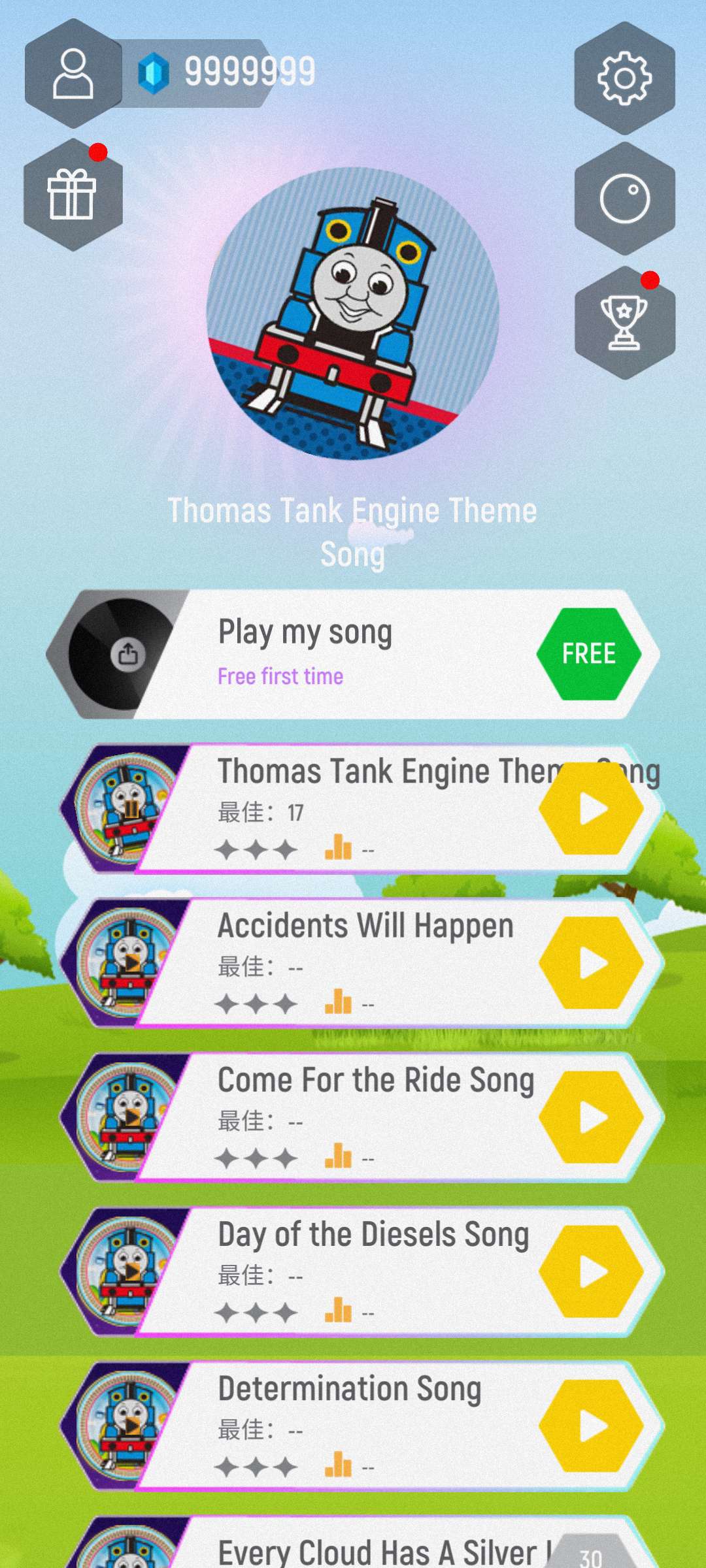
Task: Play Accidents Will Happen
Action: pos(592,963)
